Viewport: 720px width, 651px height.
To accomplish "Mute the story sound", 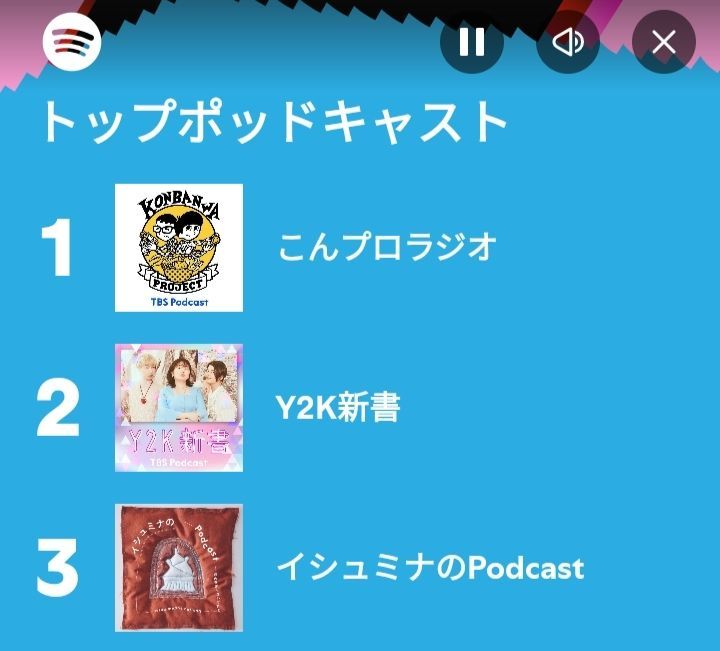I will tap(568, 42).
